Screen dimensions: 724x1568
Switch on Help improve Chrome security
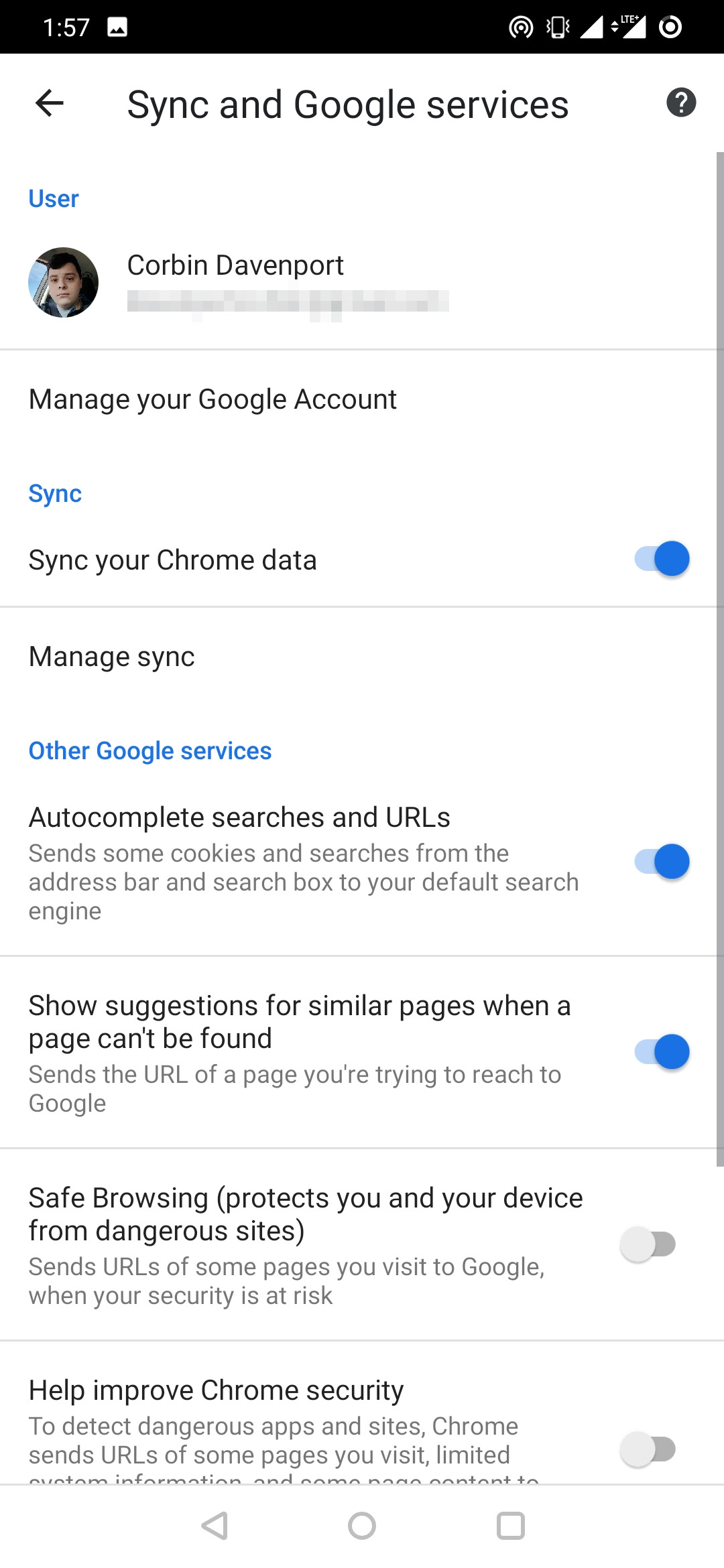click(x=648, y=1449)
